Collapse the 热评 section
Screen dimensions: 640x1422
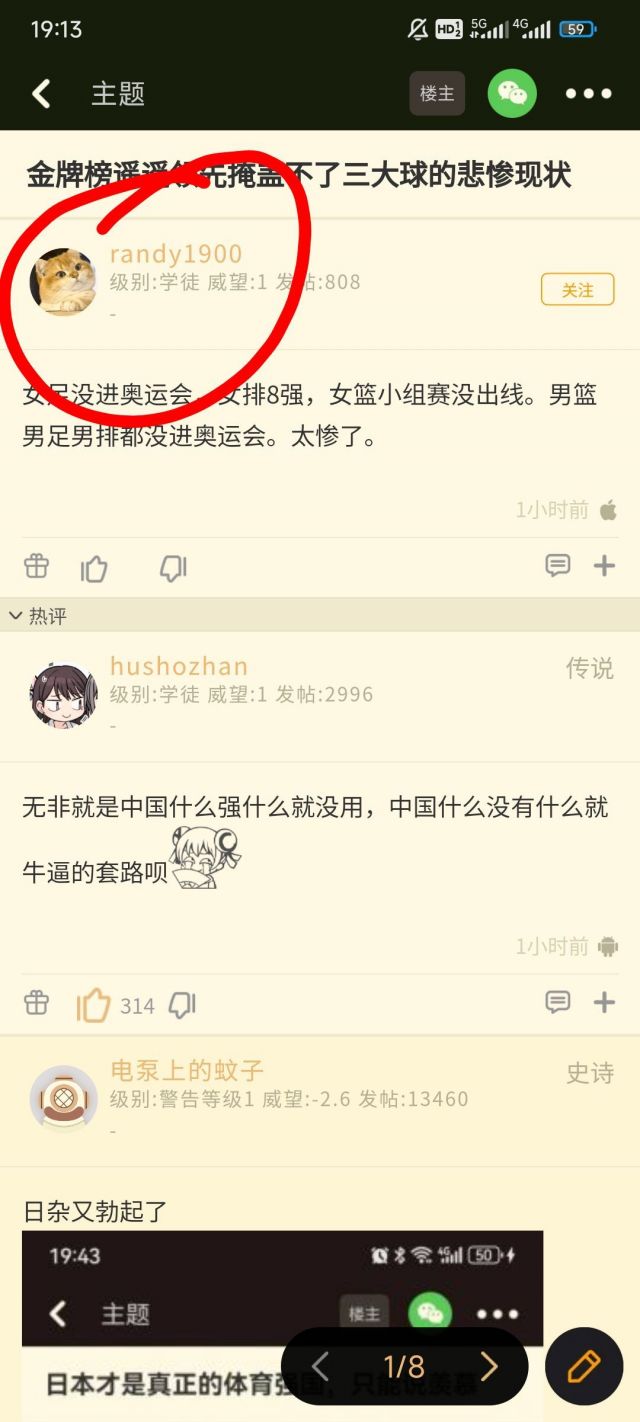16,616
